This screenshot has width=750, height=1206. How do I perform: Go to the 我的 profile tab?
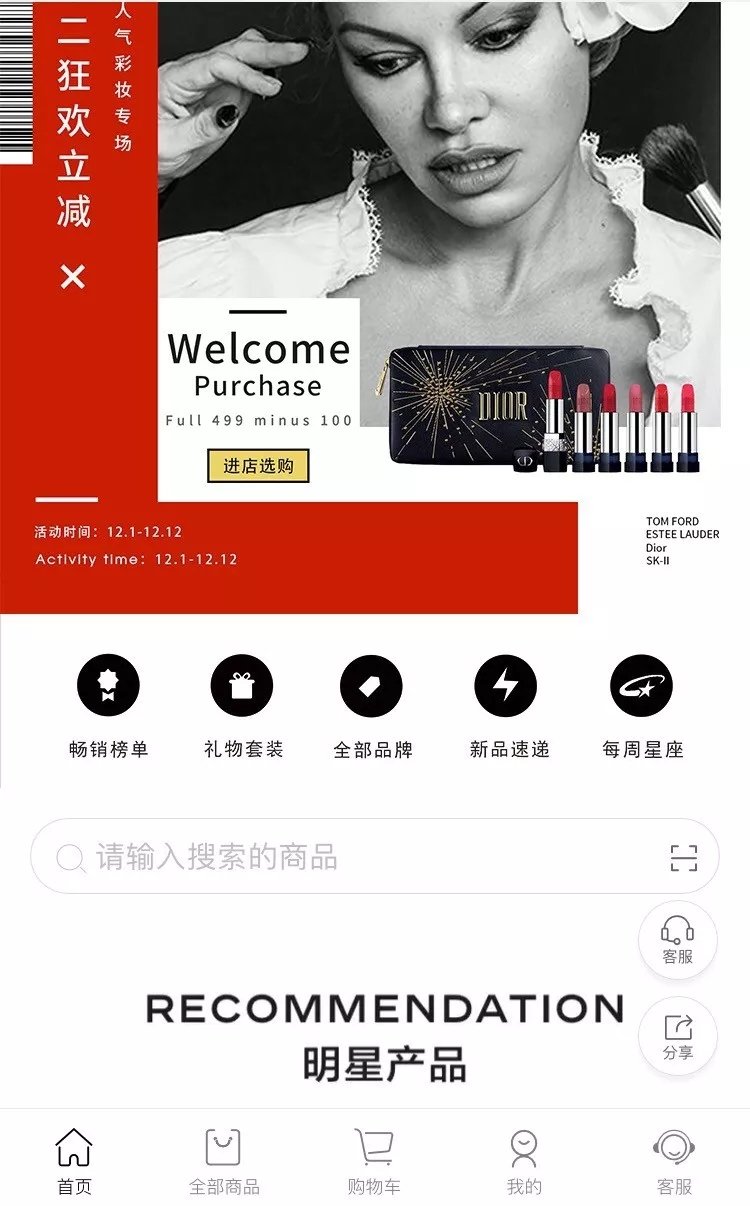tap(524, 1161)
